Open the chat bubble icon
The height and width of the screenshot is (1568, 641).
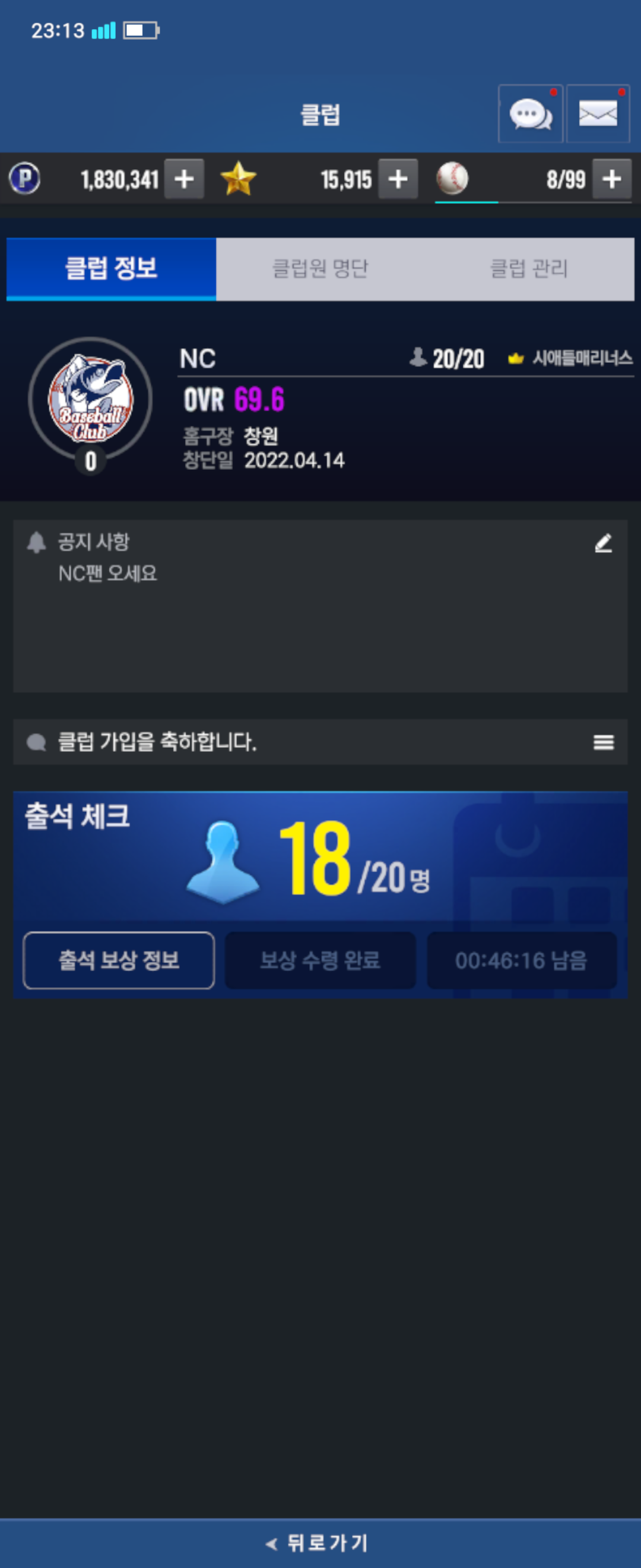point(531,114)
